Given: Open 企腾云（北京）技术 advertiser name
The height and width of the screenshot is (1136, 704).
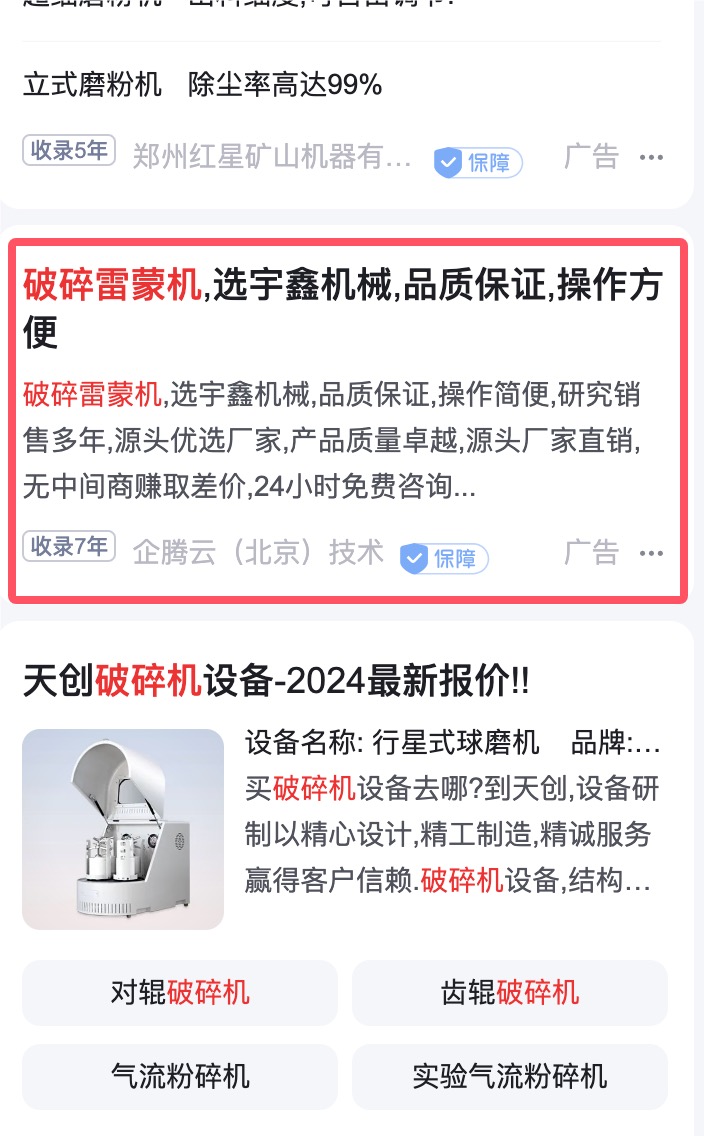Looking at the screenshot, I should 258,553.
